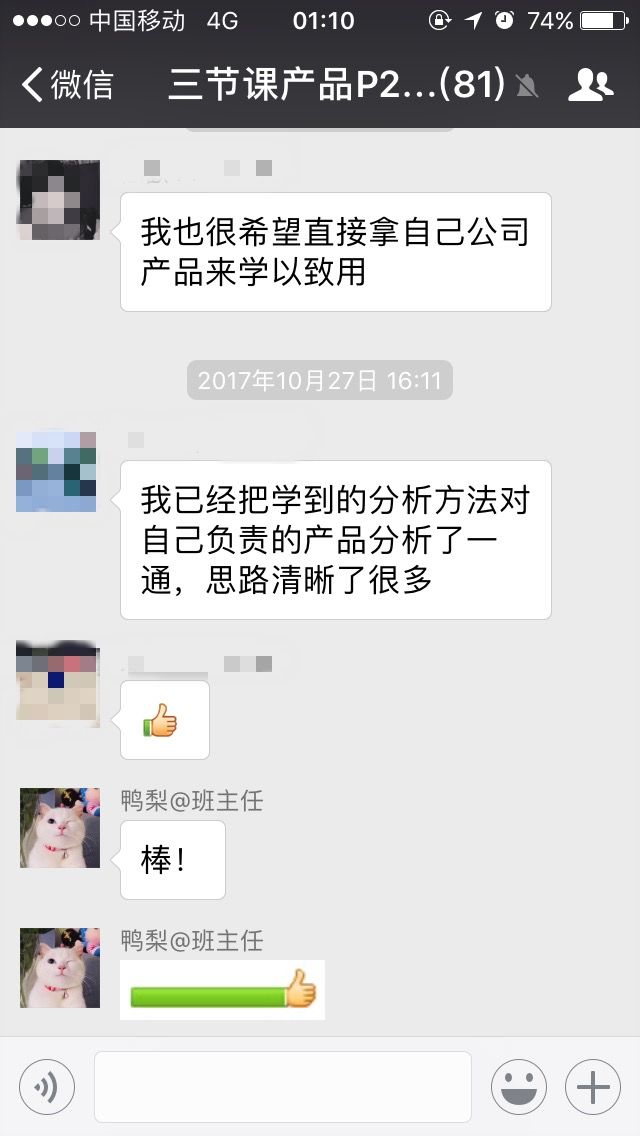Open the plus attachments menu
The width and height of the screenshot is (640, 1136).
(593, 1086)
